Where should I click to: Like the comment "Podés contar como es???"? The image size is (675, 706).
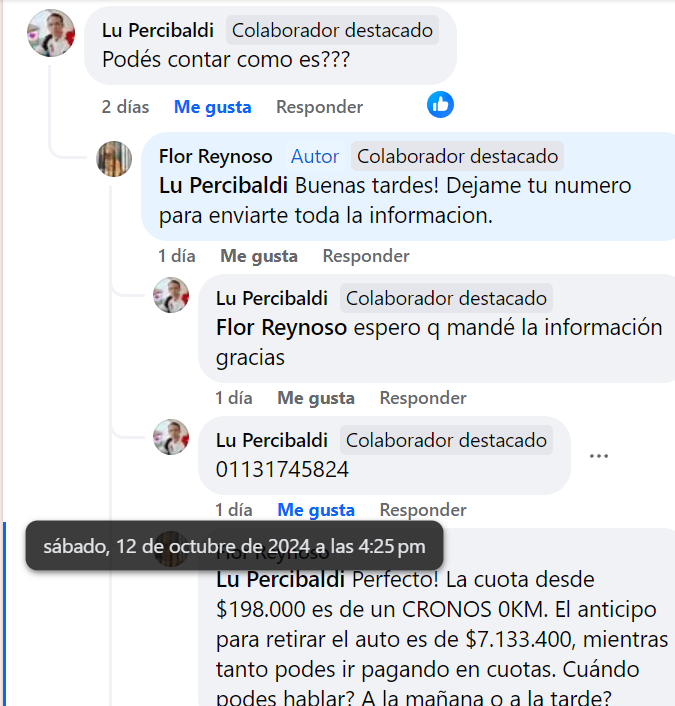coord(212,107)
